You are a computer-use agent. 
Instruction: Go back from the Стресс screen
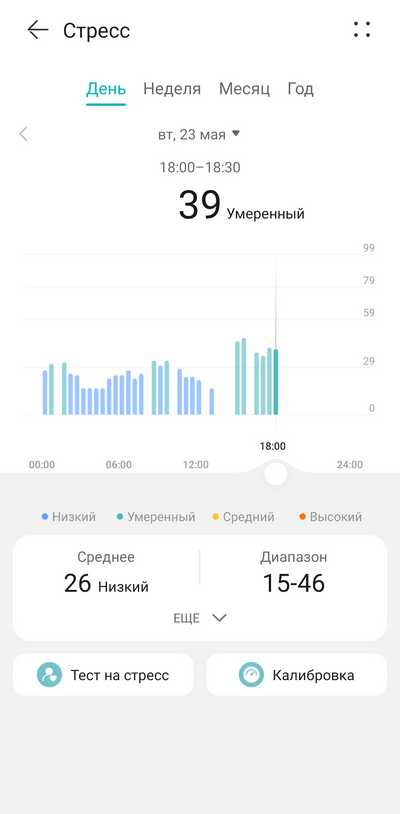pyautogui.click(x=37, y=30)
